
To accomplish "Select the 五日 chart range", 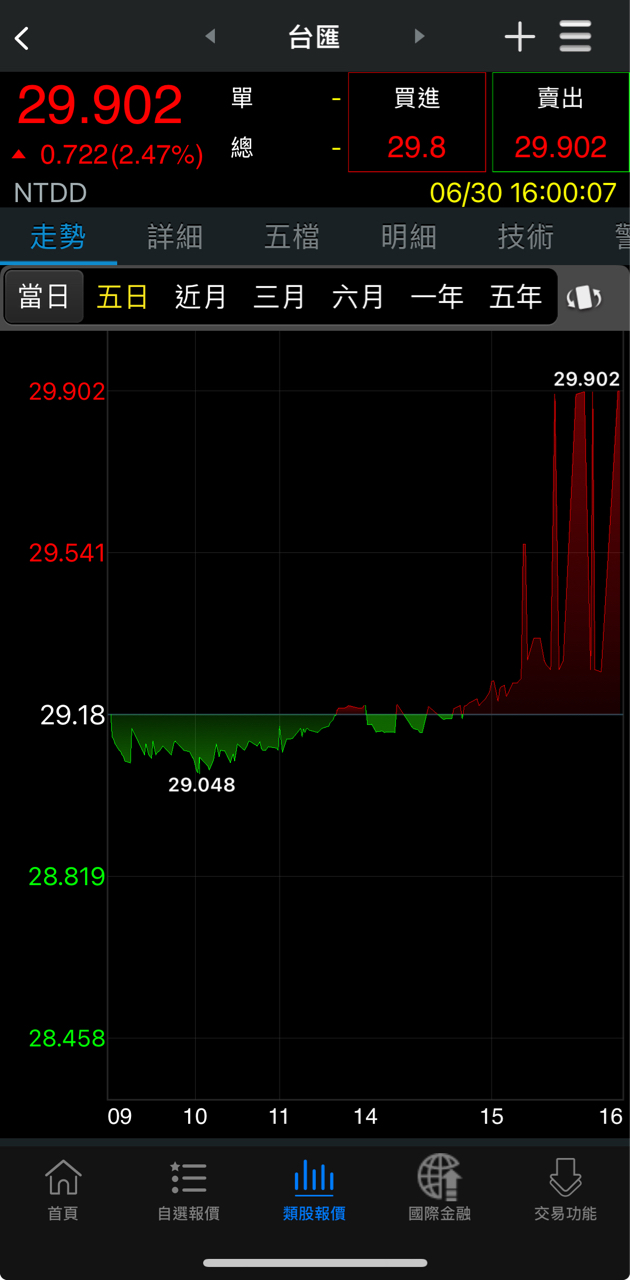I will click(122, 297).
